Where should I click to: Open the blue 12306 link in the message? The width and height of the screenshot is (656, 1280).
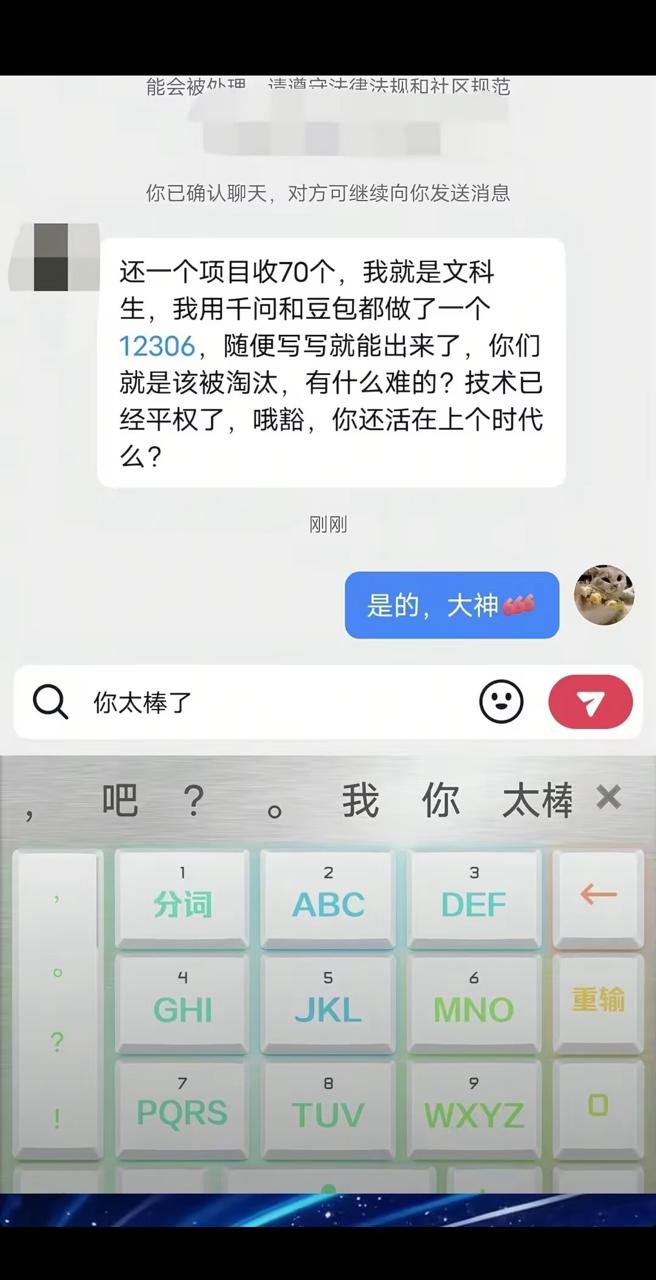[x=157, y=346]
